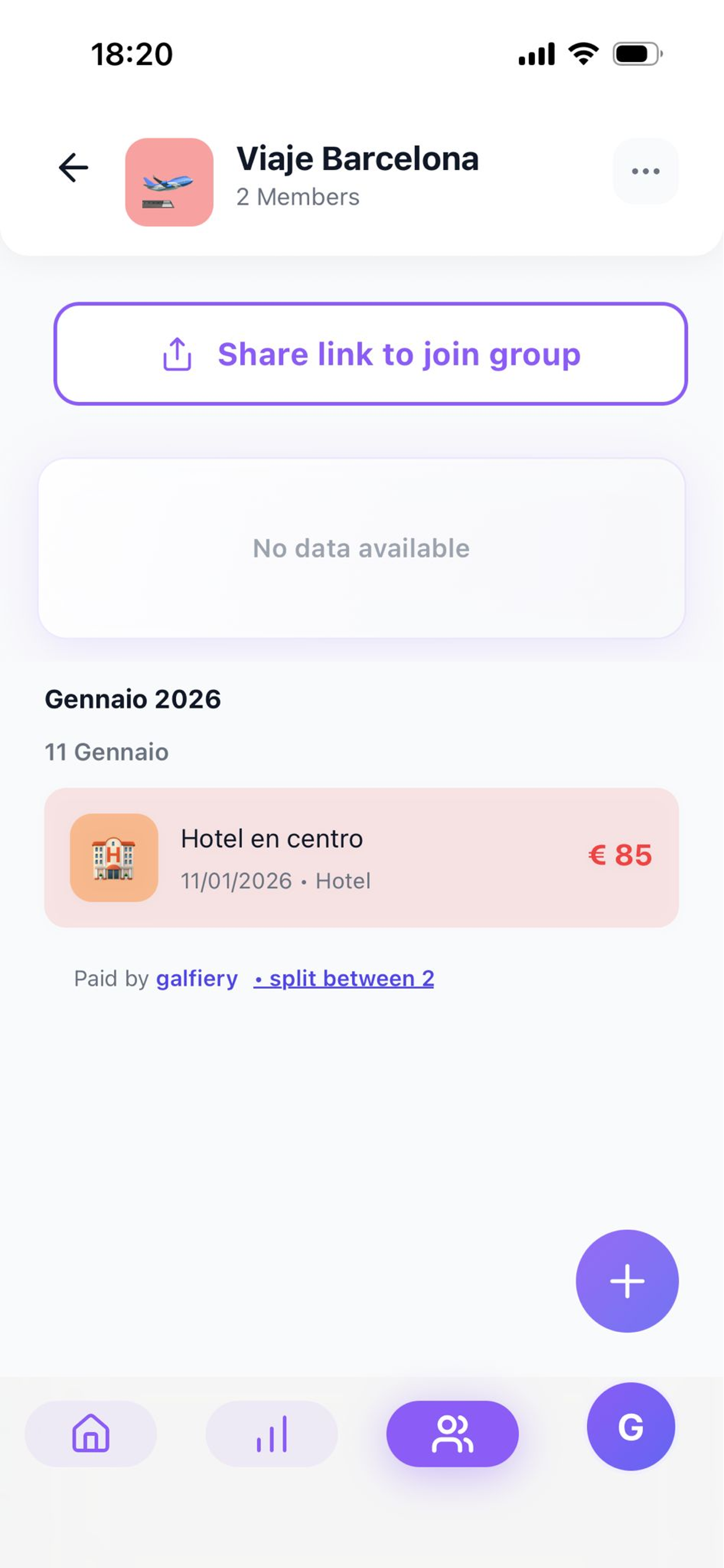724x1568 pixels.
Task: Go back using the arrow icon
Action: tap(73, 167)
